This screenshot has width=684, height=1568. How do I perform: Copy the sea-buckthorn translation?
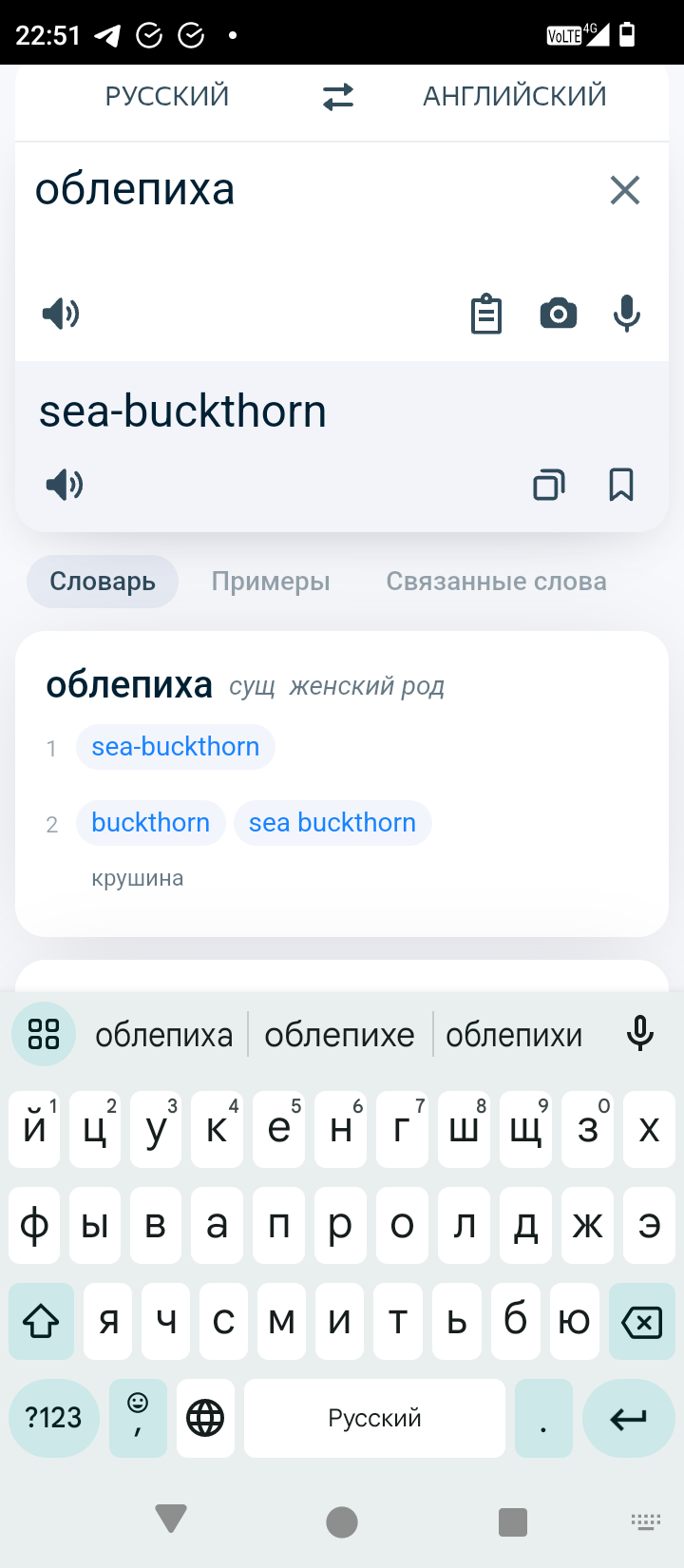549,485
